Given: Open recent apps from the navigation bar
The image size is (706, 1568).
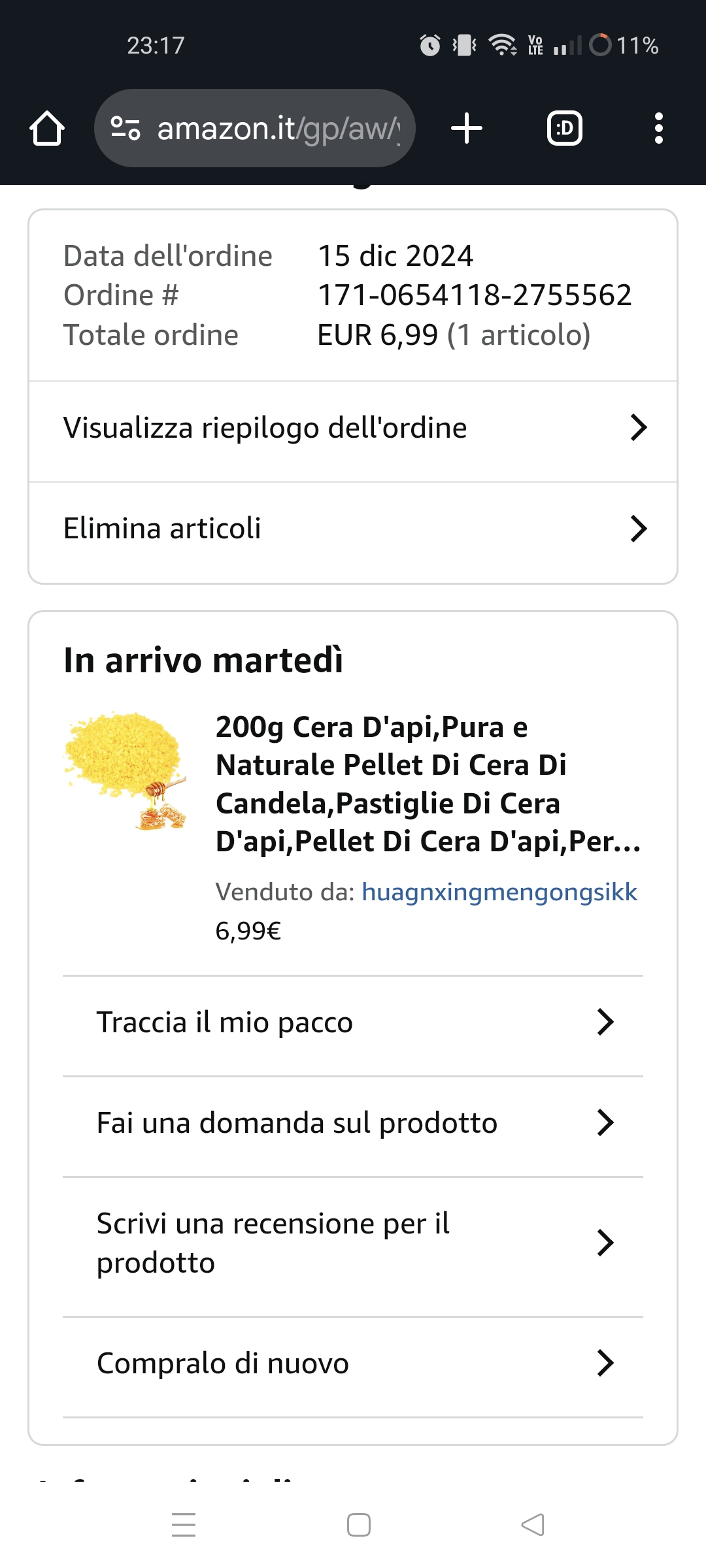Looking at the screenshot, I should [184, 1525].
